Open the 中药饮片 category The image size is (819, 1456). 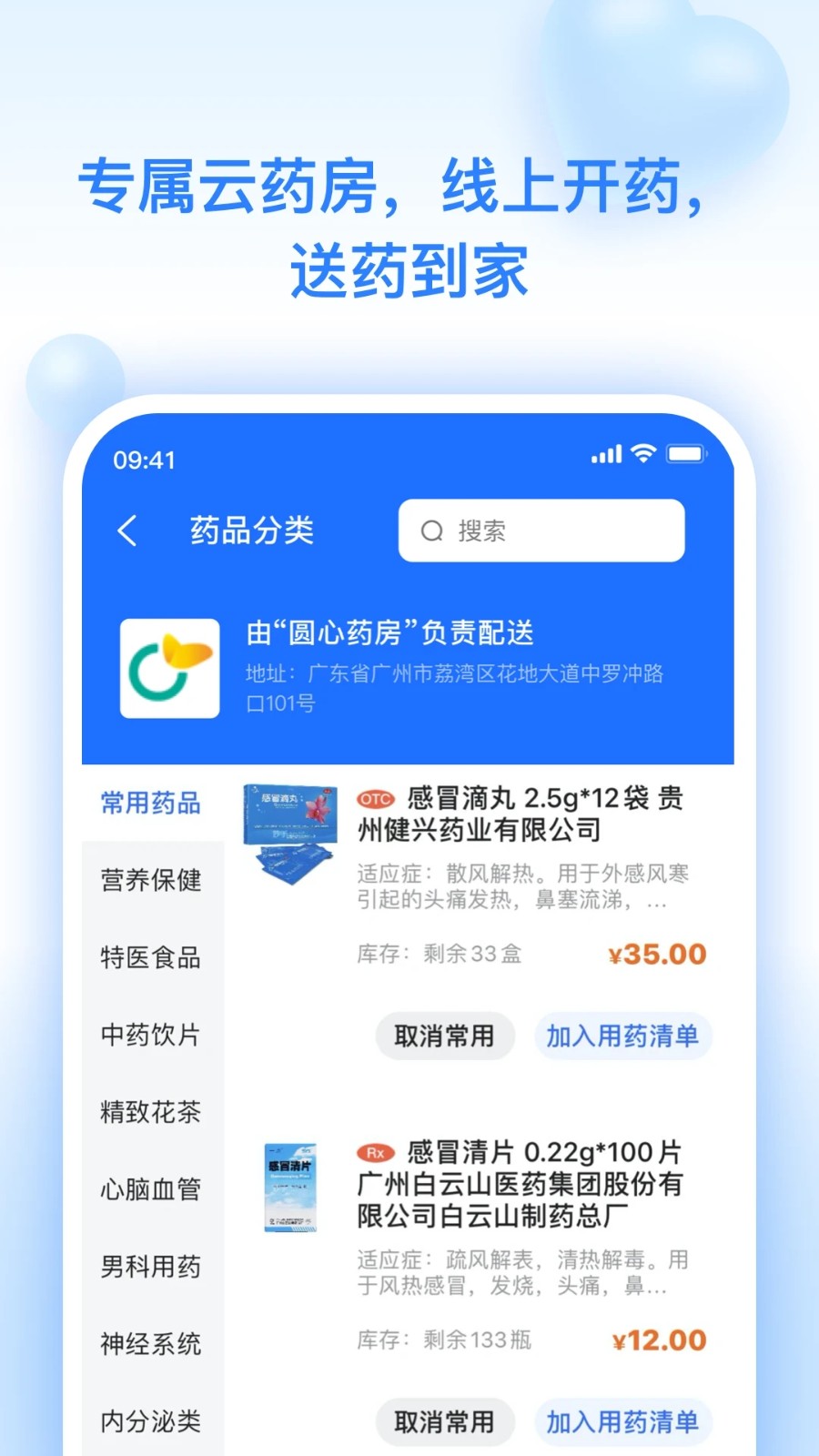[150, 1035]
